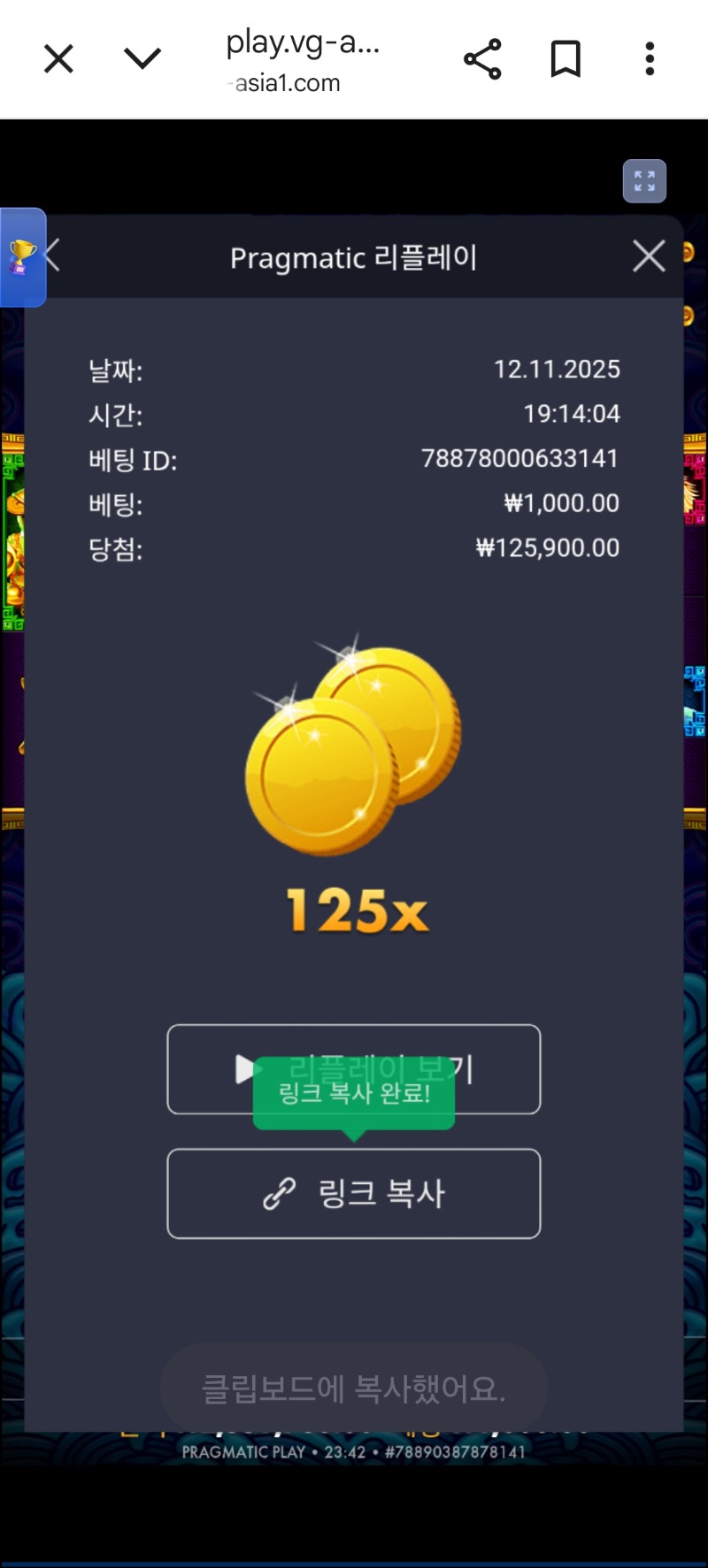Viewport: 708px width, 1568px height.
Task: Tap the betting ID 78878000633141 value
Action: click(x=519, y=459)
